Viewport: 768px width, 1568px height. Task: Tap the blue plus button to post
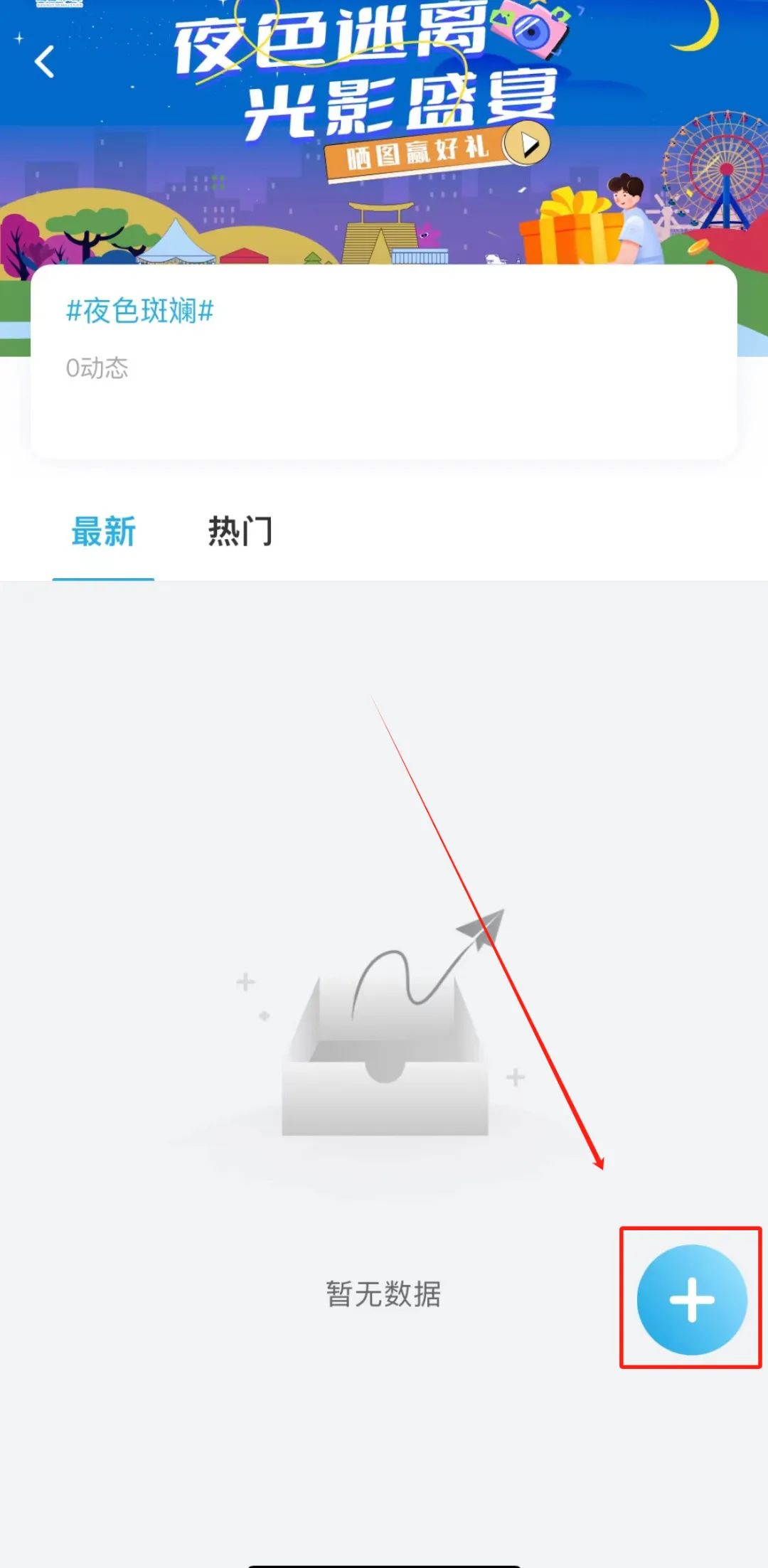[x=691, y=1299]
